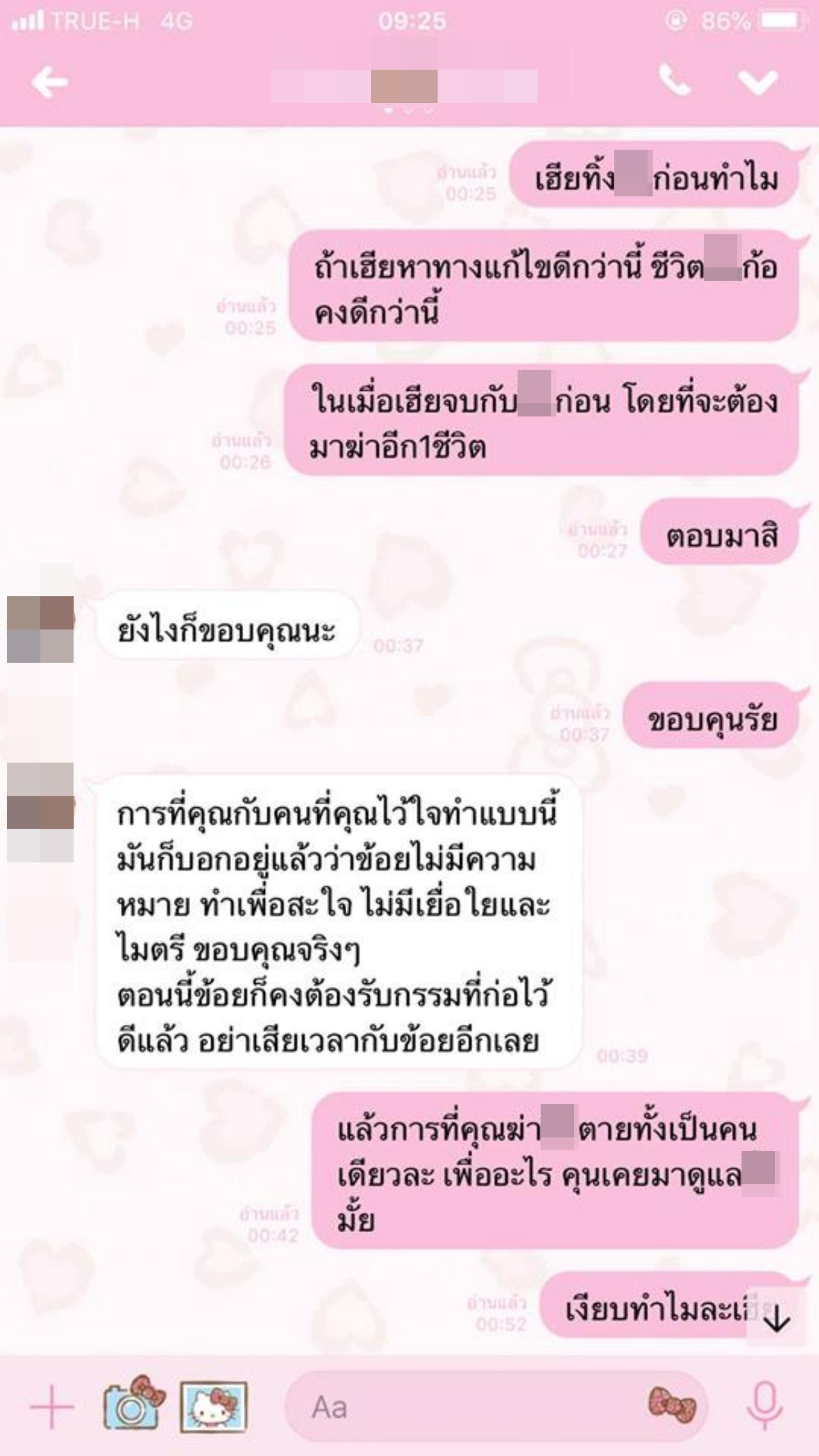
Task: Open the sender's profile picture beside ยังไงก็ขอบคุณนะ
Action: pos(40,629)
